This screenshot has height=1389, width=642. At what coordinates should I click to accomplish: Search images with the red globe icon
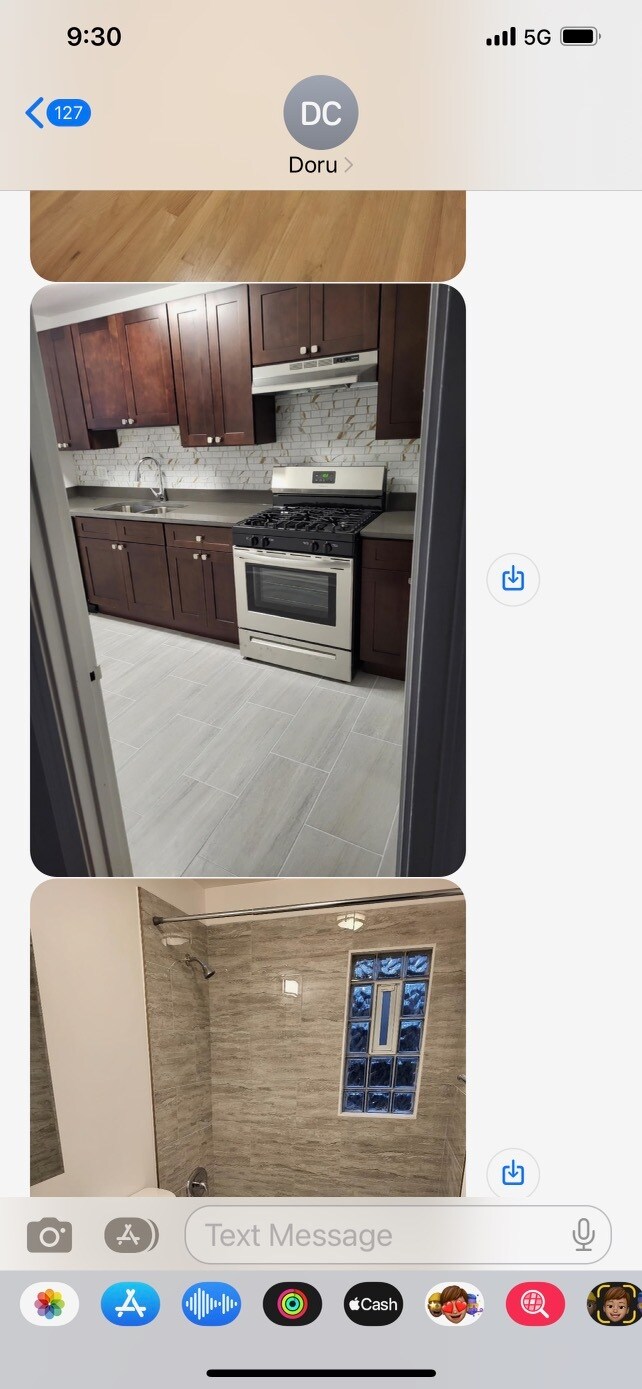click(x=535, y=1304)
